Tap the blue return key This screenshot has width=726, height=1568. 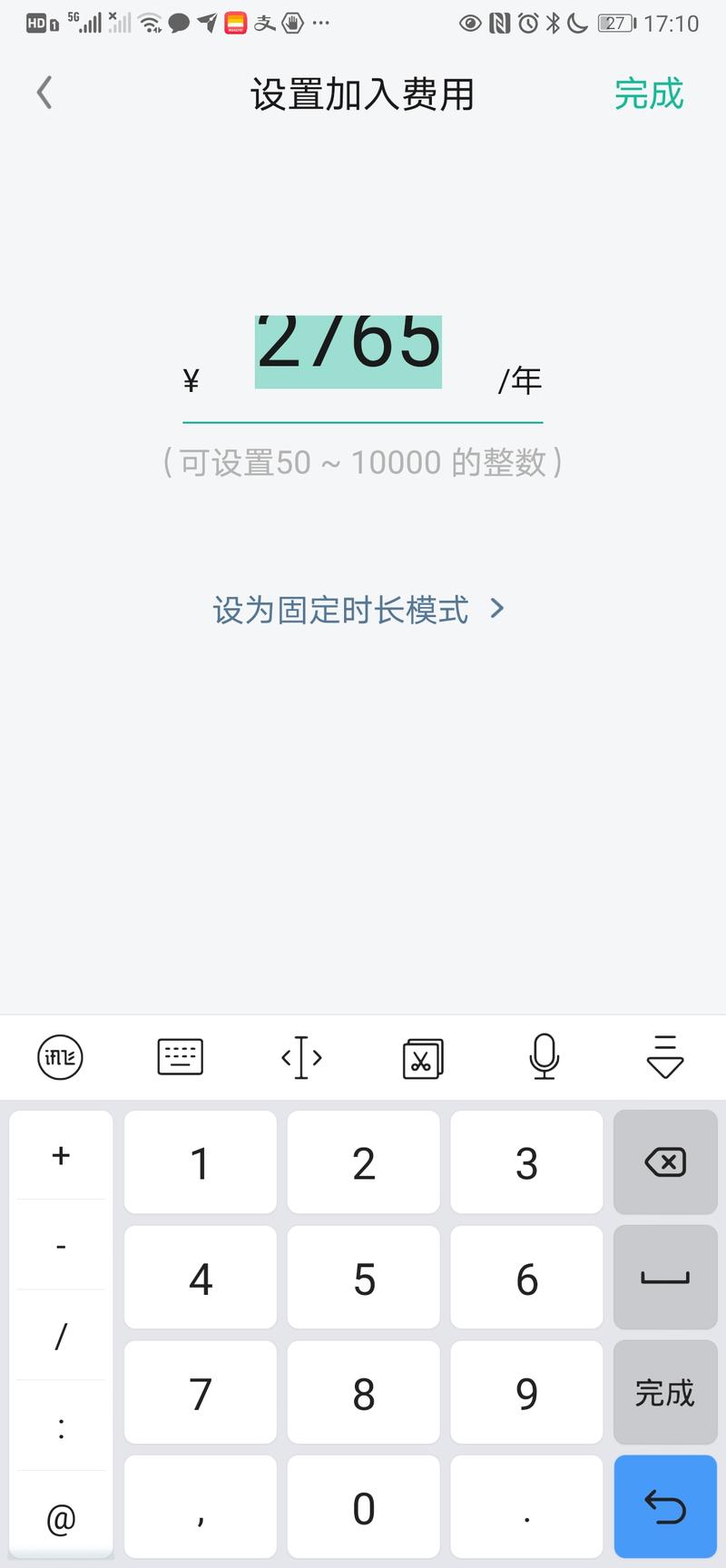pyautogui.click(x=665, y=1506)
